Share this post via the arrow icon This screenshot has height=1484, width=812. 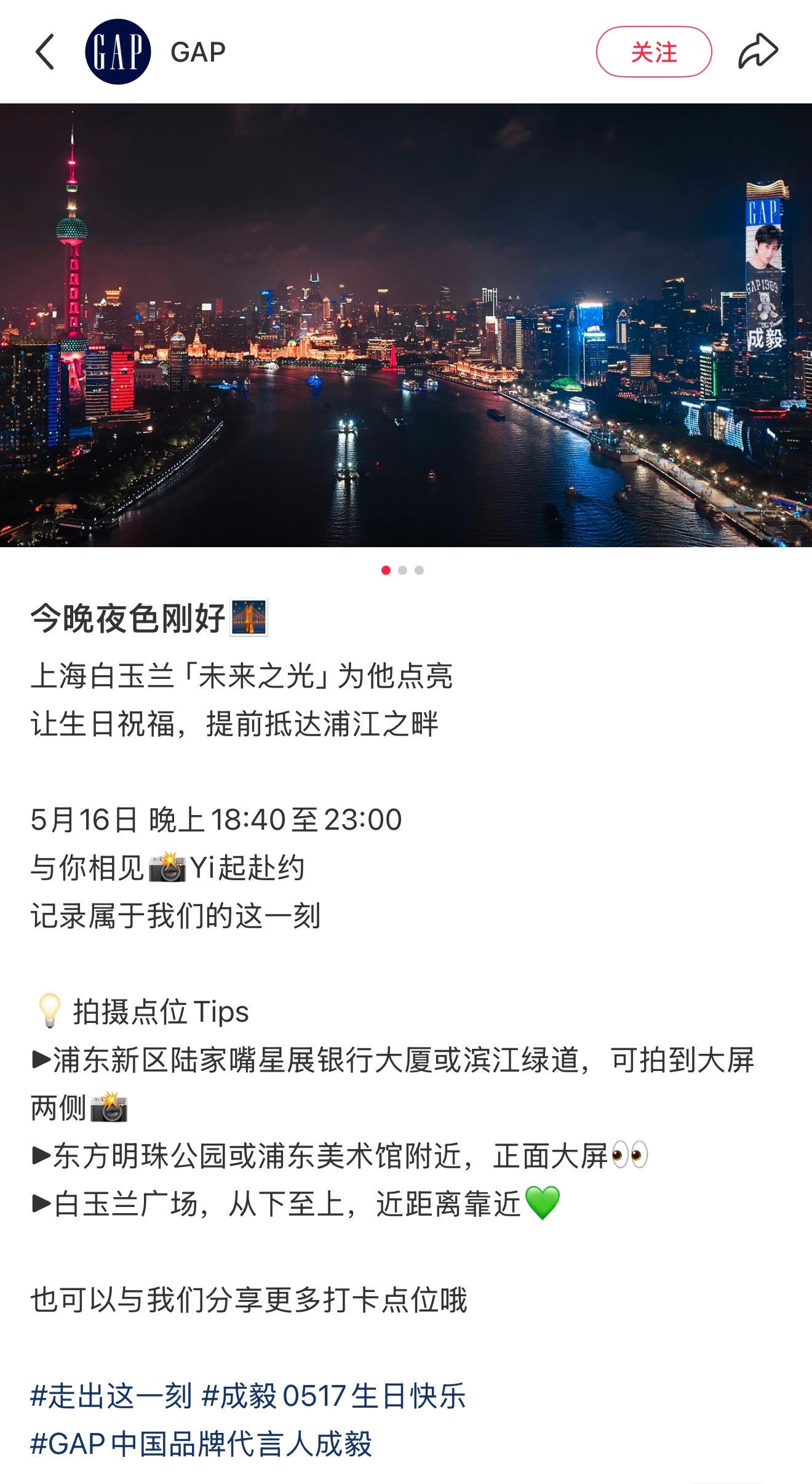758,52
